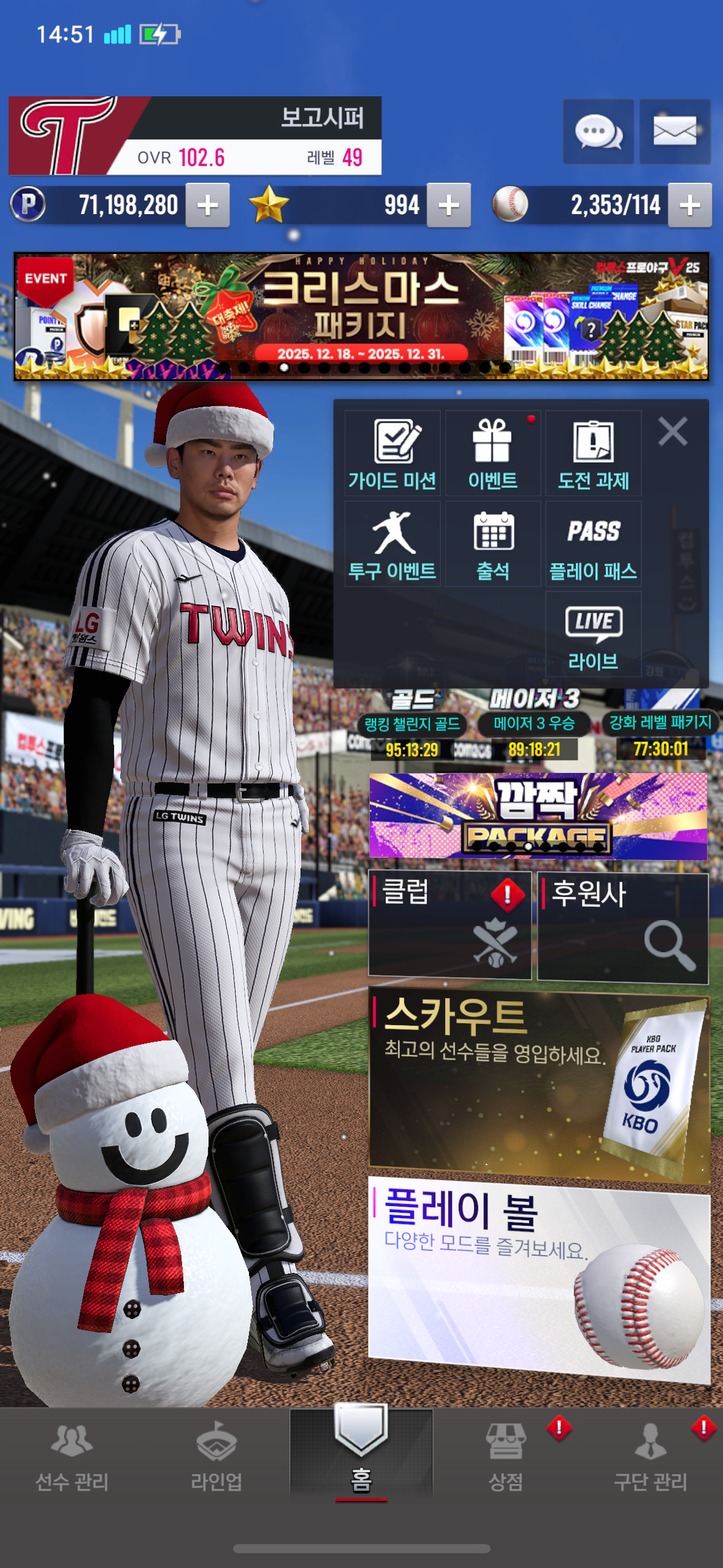Image resolution: width=723 pixels, height=1568 pixels.
Task: Open 투구 이벤트
Action: [392, 544]
